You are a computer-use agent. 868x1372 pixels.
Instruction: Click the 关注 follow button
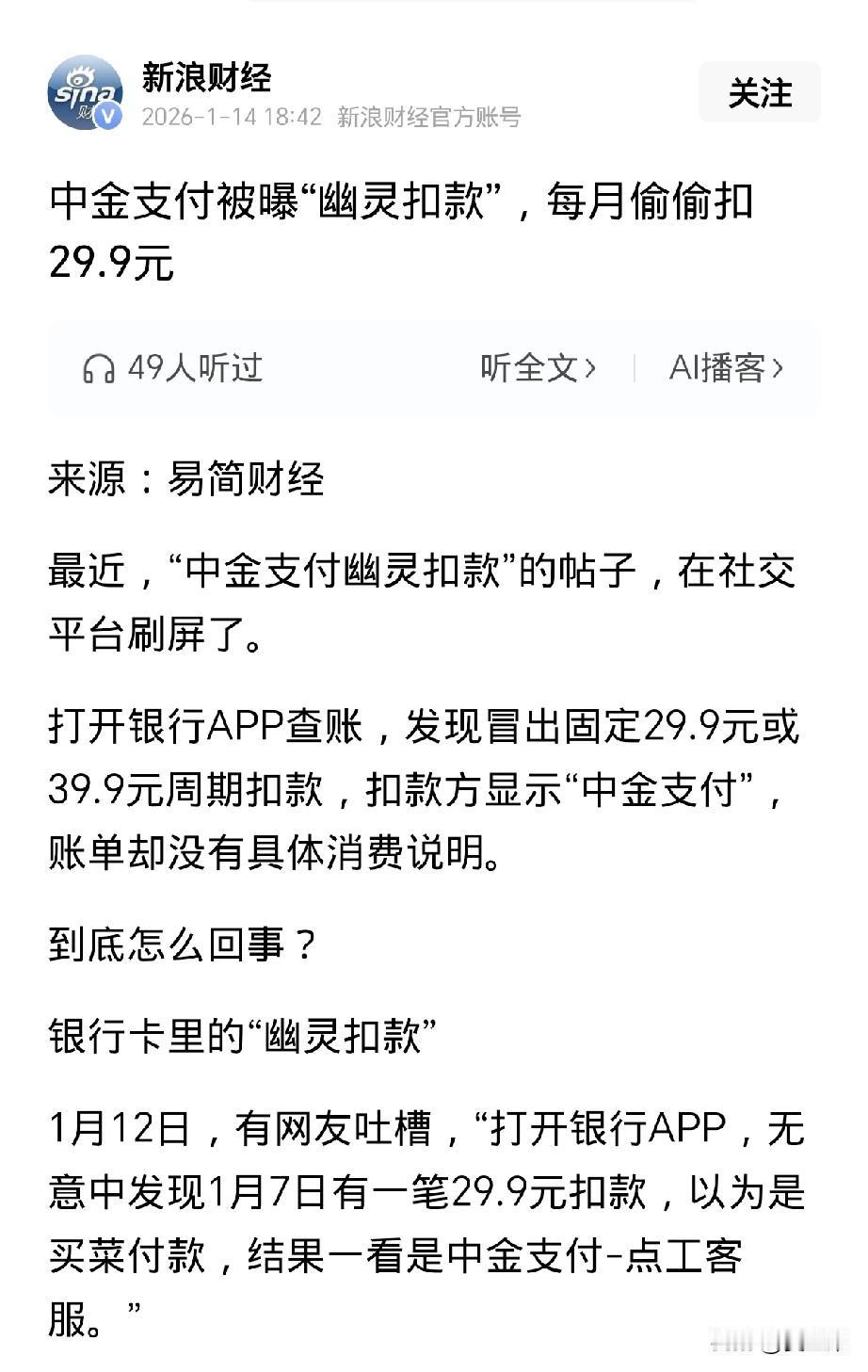[759, 92]
